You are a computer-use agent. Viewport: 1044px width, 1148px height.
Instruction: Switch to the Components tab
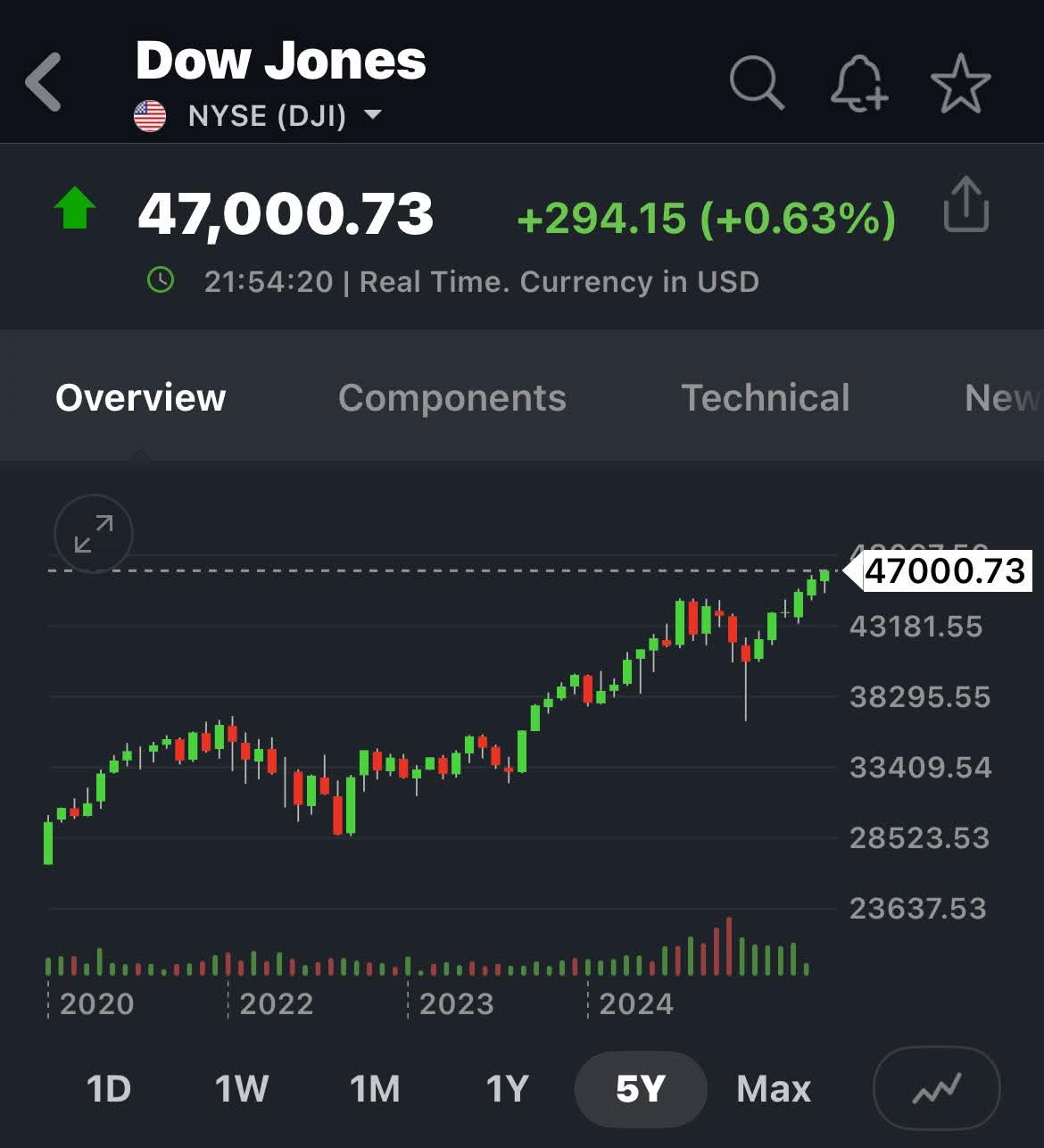452,398
